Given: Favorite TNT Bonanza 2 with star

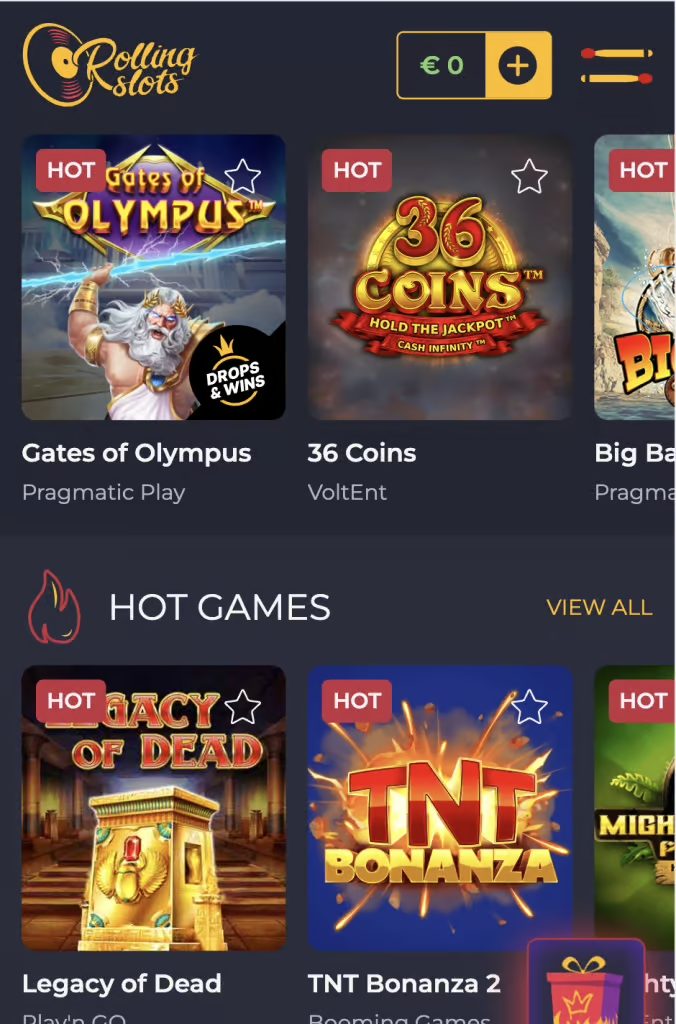Looking at the screenshot, I should coord(529,707).
